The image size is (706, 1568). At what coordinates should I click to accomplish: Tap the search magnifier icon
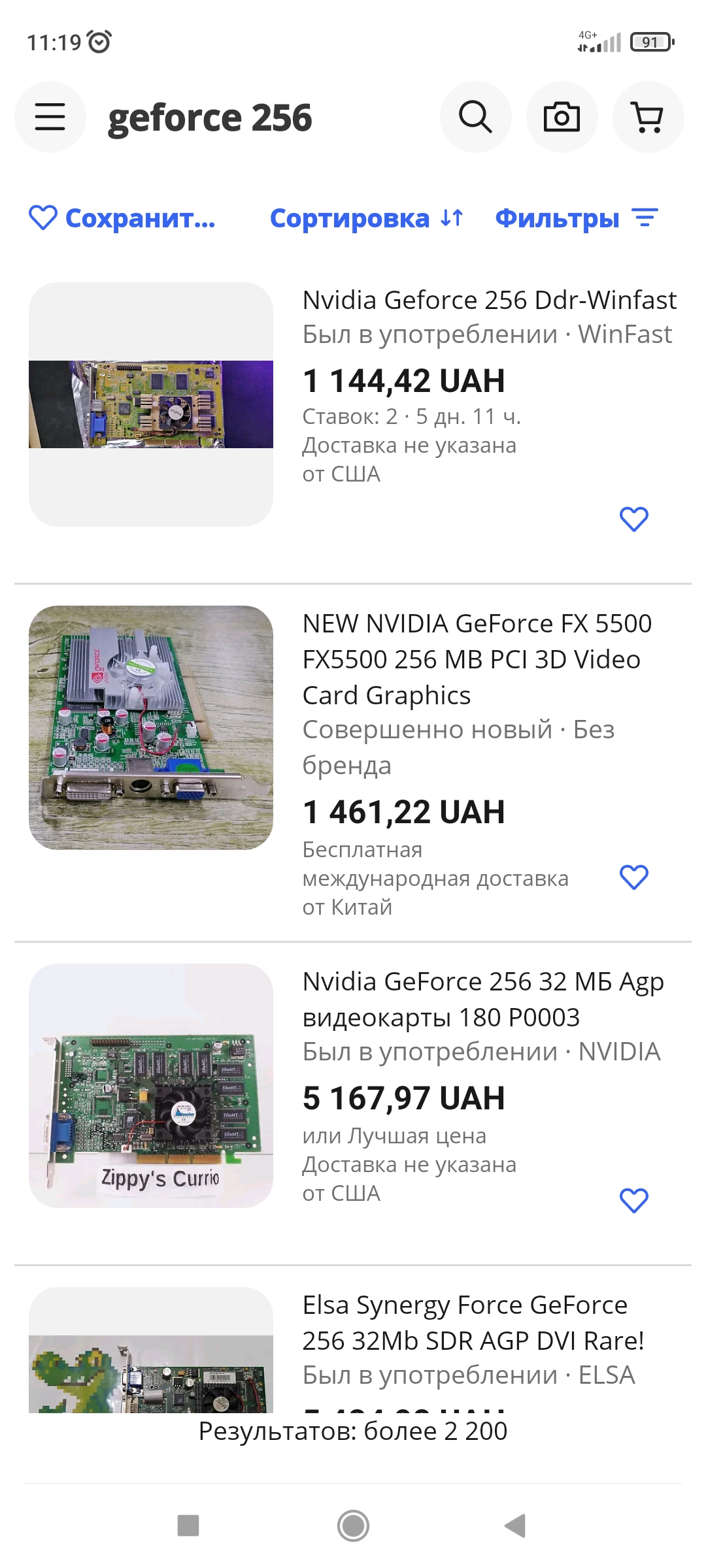click(475, 117)
